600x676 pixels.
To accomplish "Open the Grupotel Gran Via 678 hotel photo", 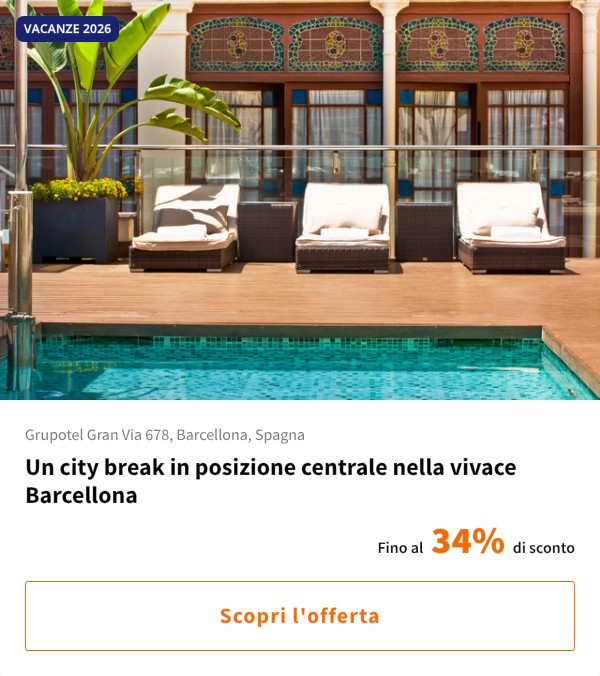I will point(300,220).
